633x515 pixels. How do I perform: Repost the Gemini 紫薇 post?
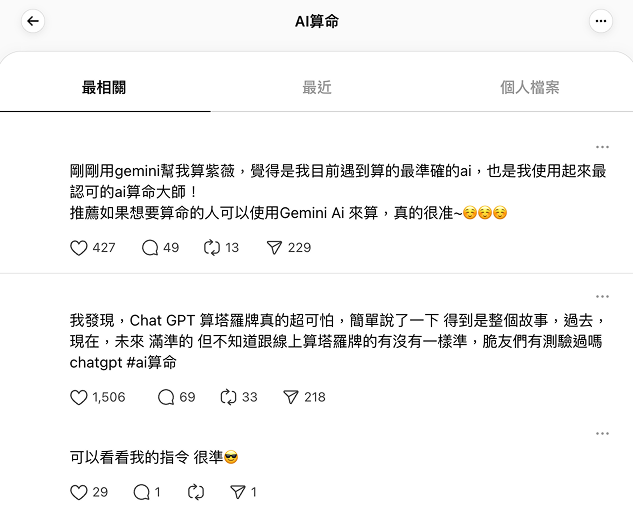point(211,247)
